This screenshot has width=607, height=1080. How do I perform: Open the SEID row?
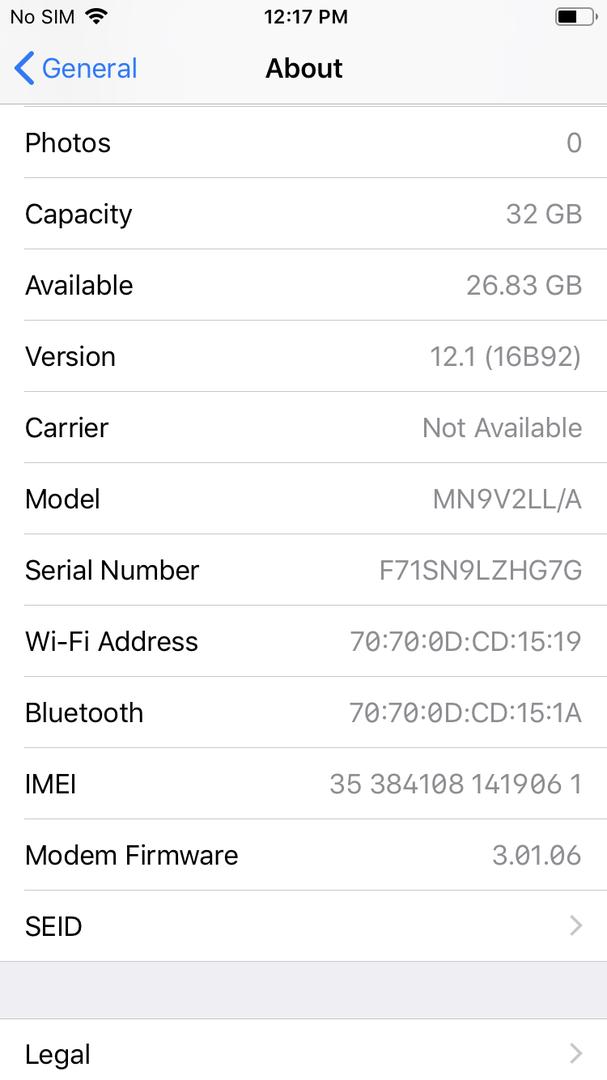coord(303,926)
